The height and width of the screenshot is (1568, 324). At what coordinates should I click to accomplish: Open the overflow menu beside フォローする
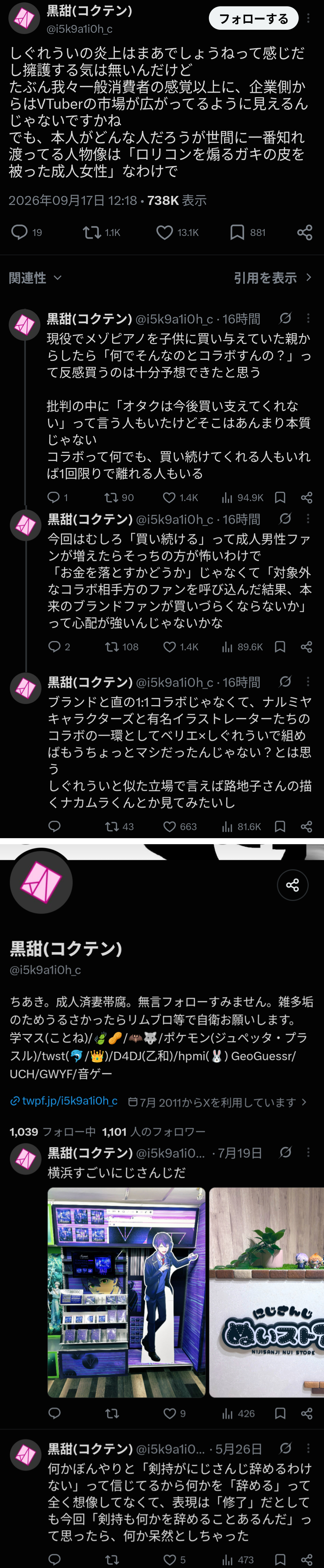(308, 18)
